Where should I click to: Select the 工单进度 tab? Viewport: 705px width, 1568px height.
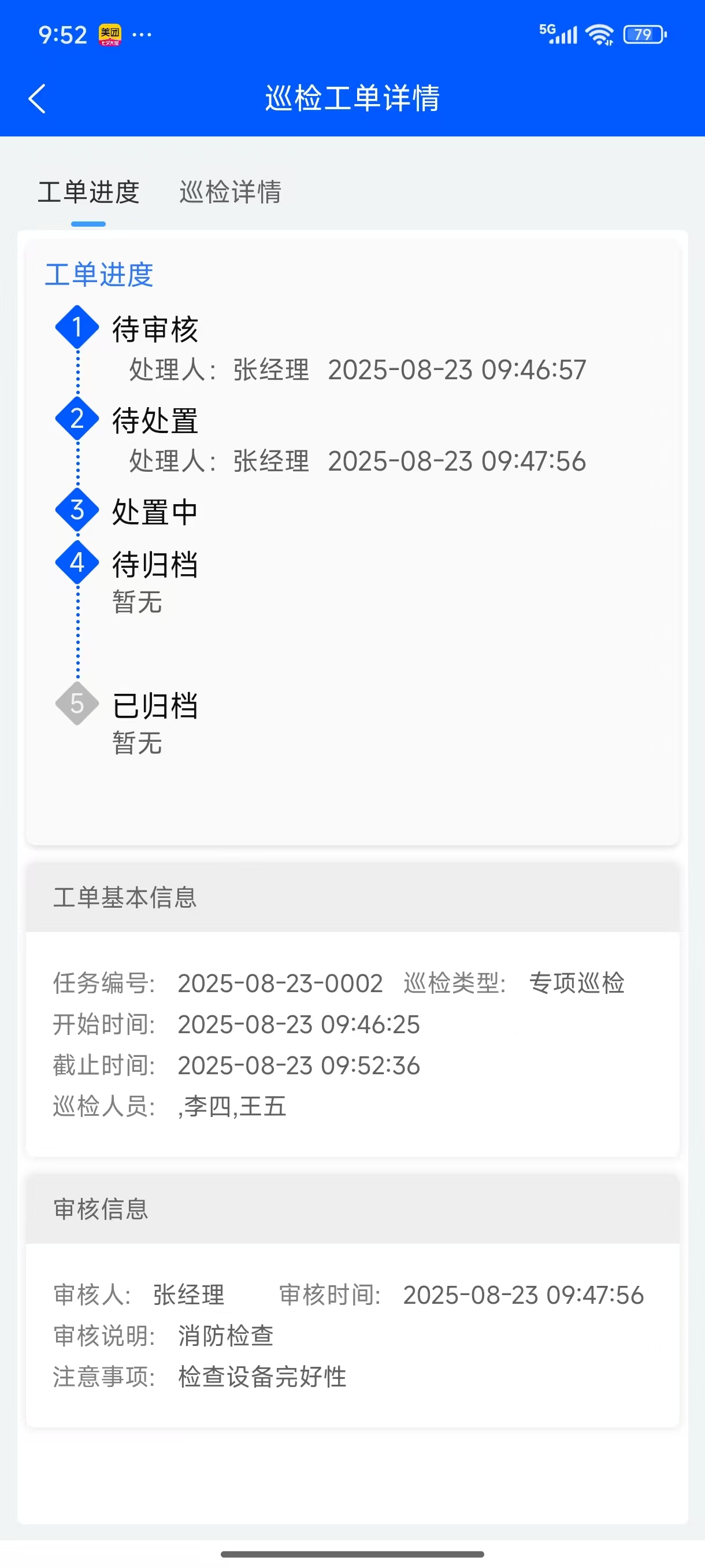(x=89, y=193)
